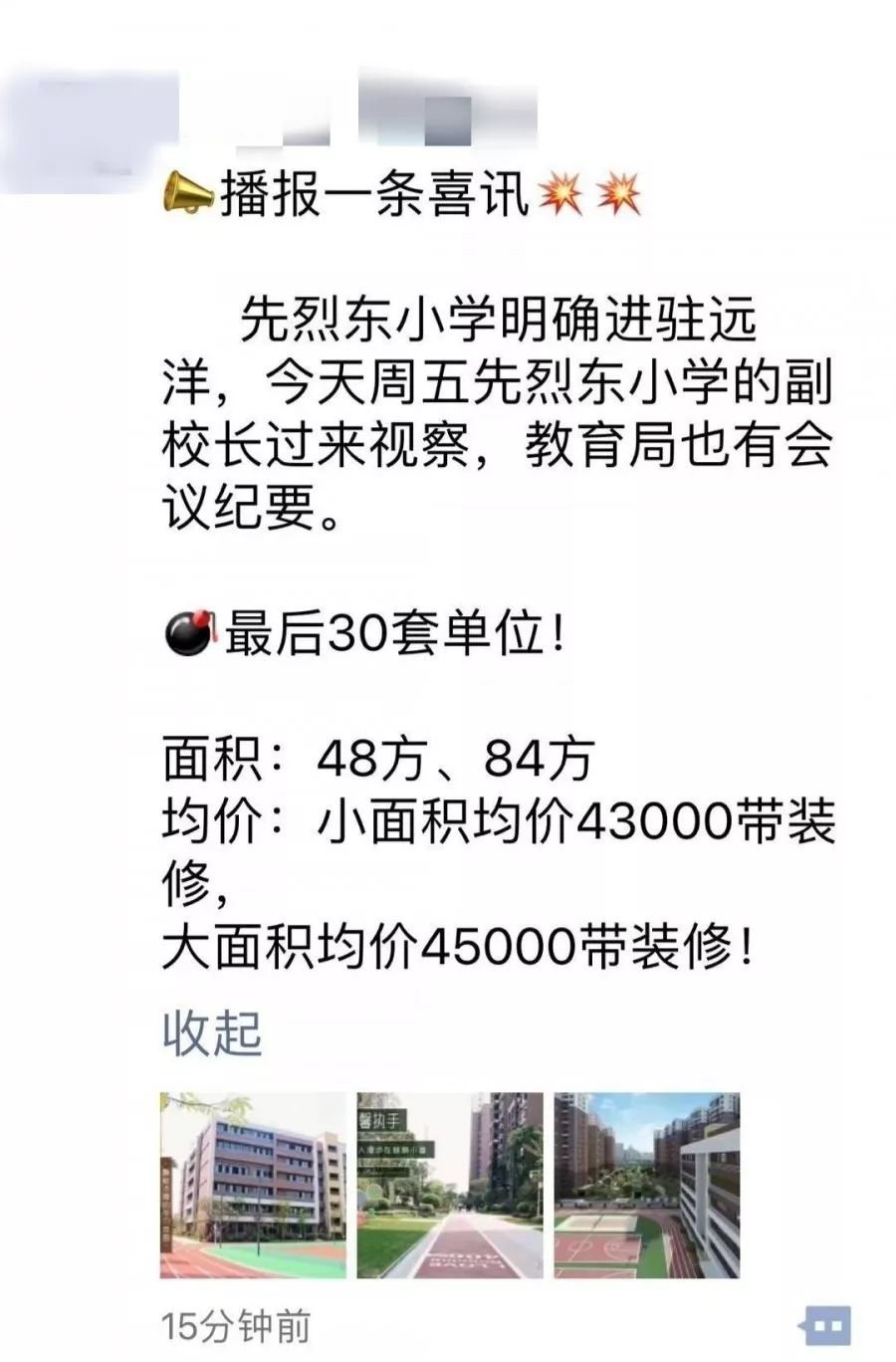Open the running track pathway photo
The image size is (896, 1362).
pos(450,1185)
